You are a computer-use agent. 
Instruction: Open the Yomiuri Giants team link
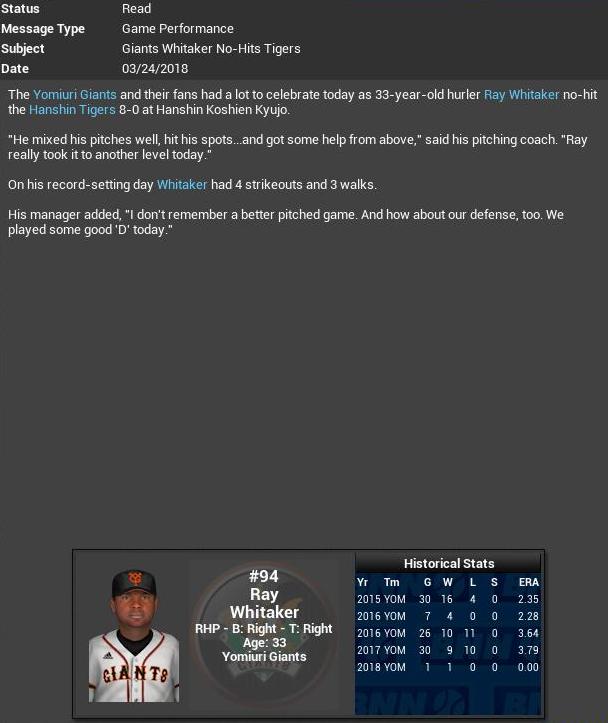(x=75, y=95)
